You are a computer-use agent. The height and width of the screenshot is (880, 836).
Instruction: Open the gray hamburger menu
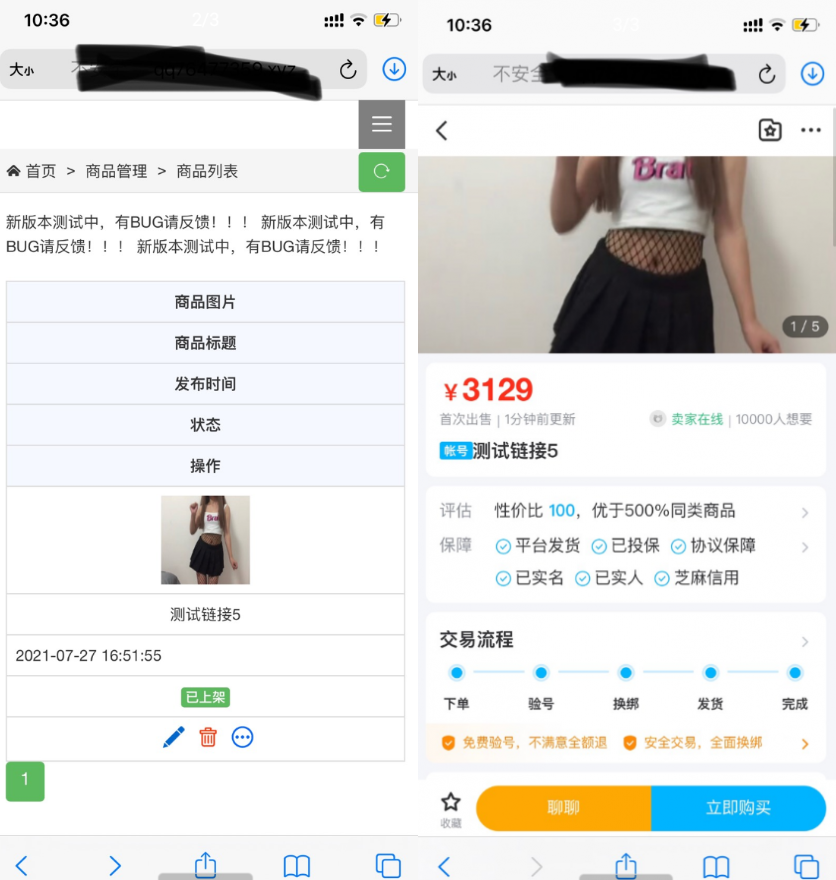tap(381, 124)
